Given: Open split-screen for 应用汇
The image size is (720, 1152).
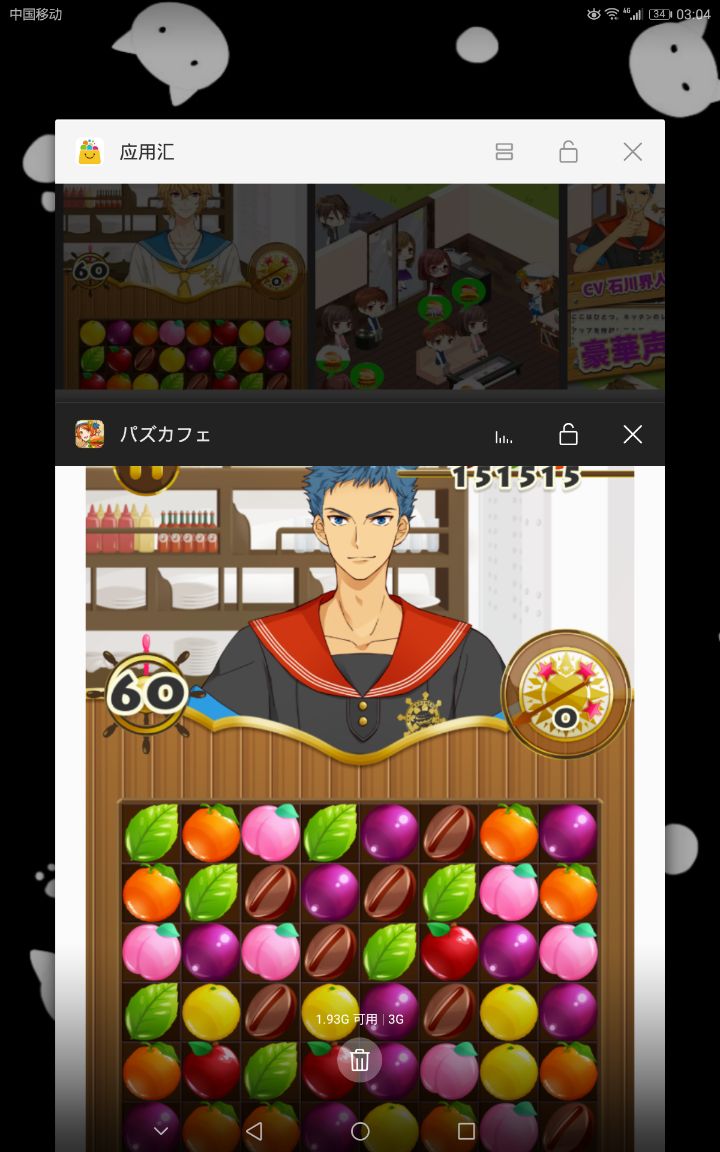Looking at the screenshot, I should tap(504, 152).
